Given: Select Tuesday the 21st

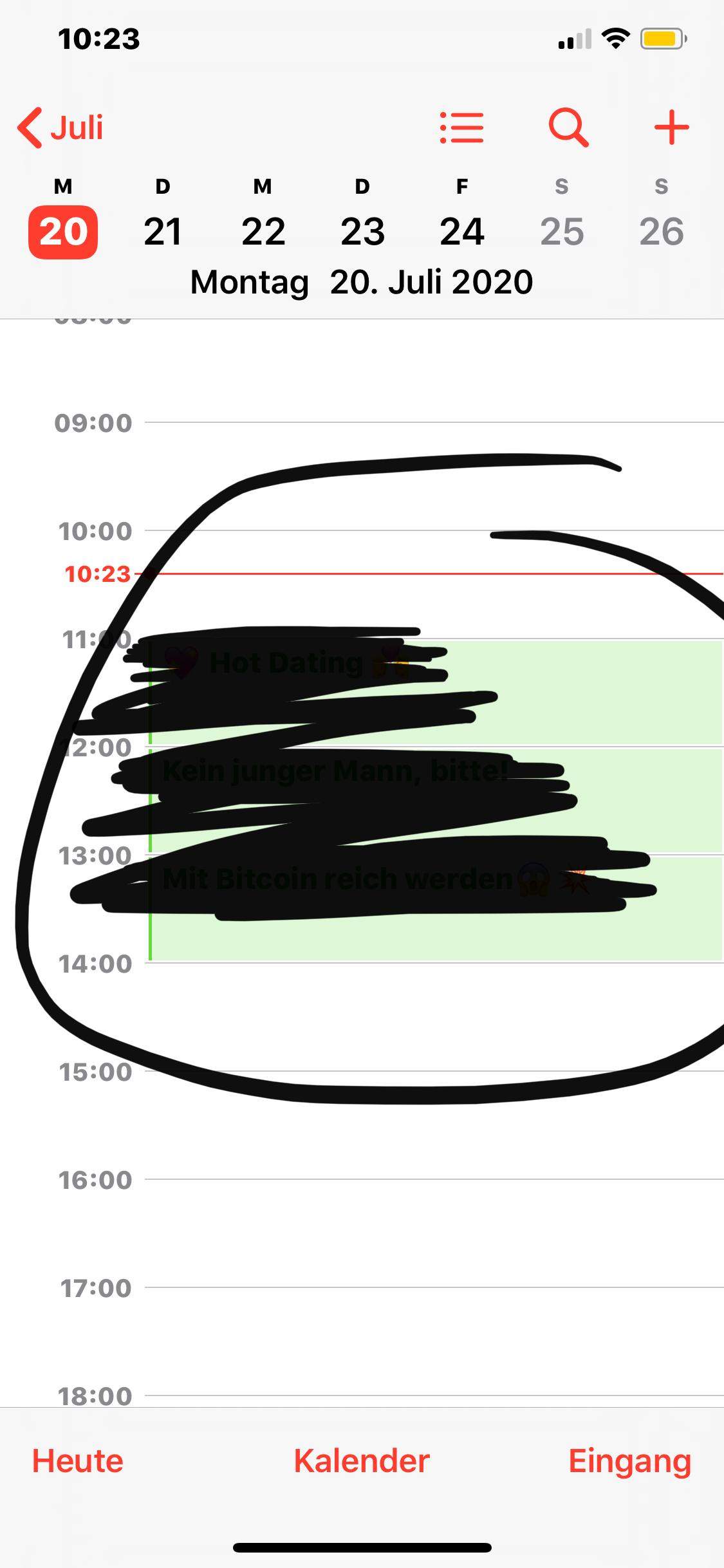Looking at the screenshot, I should point(163,232).
